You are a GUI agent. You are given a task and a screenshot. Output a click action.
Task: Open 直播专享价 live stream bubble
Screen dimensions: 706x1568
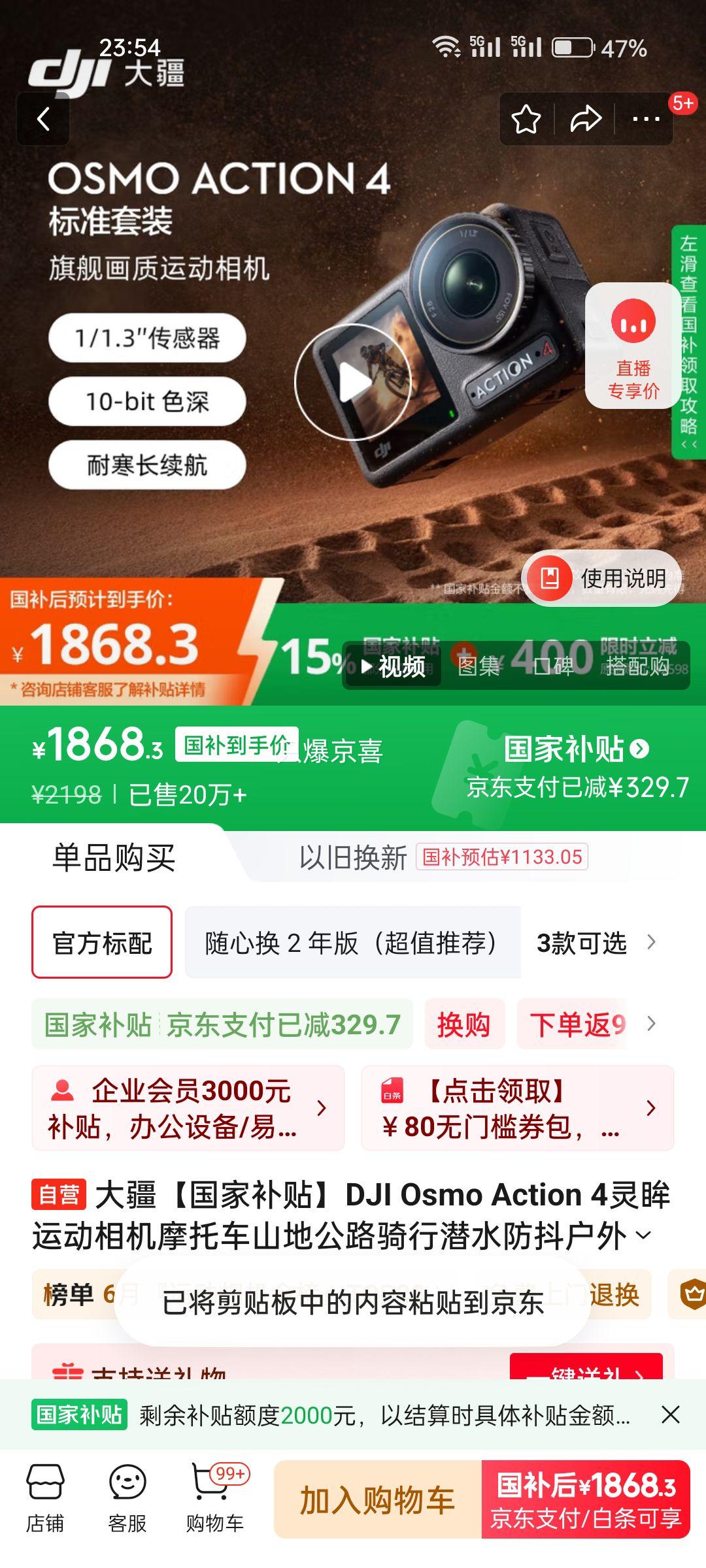pos(633,346)
